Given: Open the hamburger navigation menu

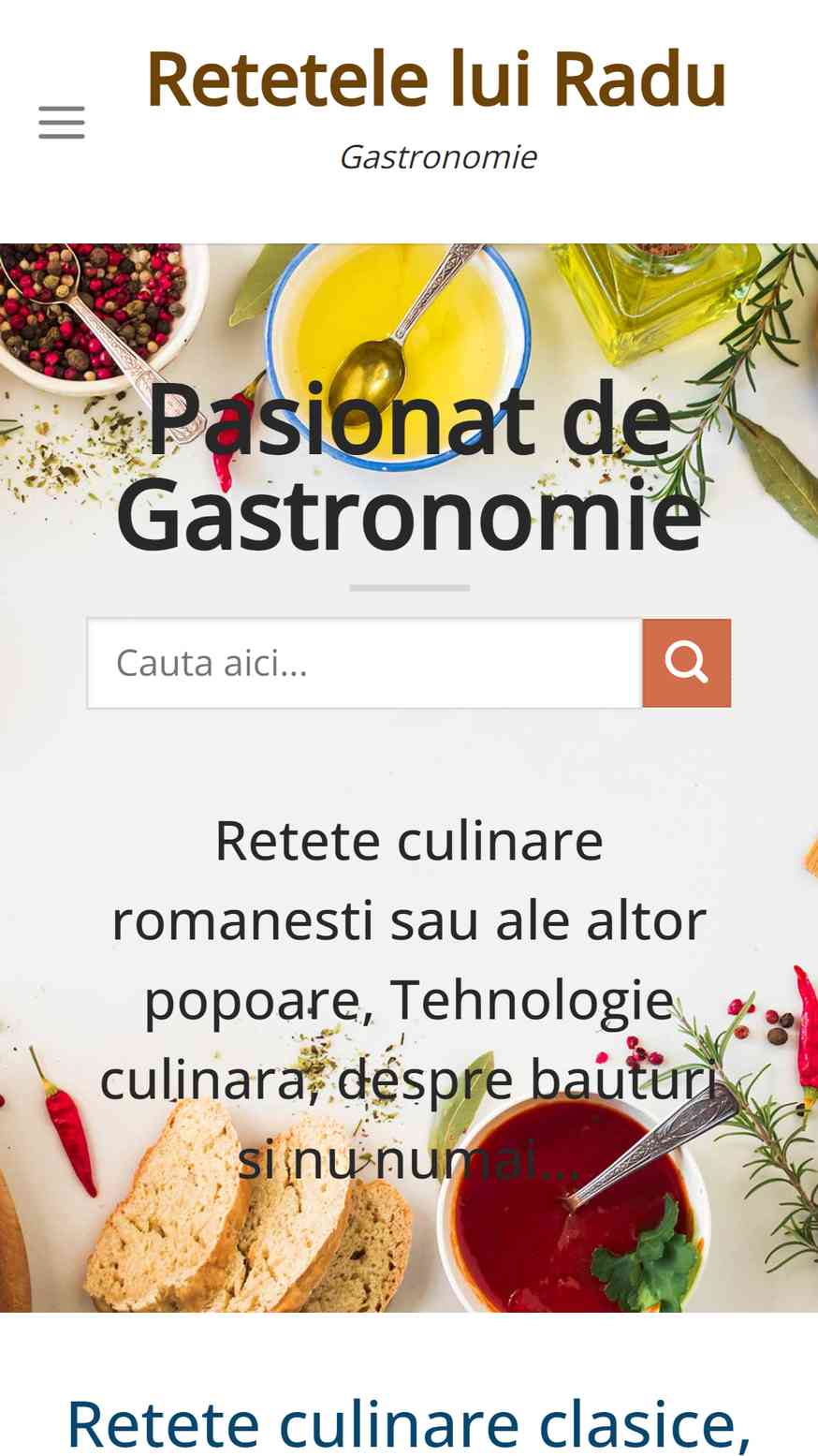Looking at the screenshot, I should [62, 123].
